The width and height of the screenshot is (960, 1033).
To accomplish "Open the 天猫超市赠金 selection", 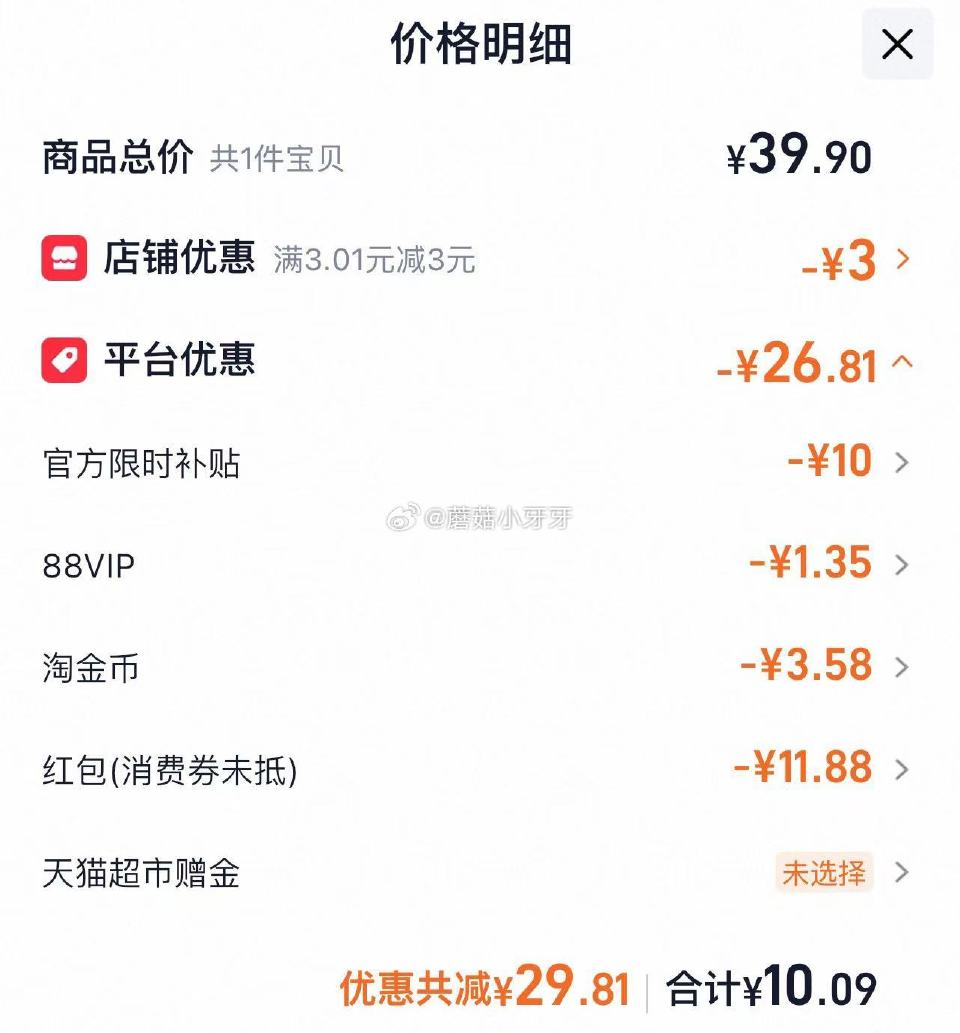I will [902, 871].
